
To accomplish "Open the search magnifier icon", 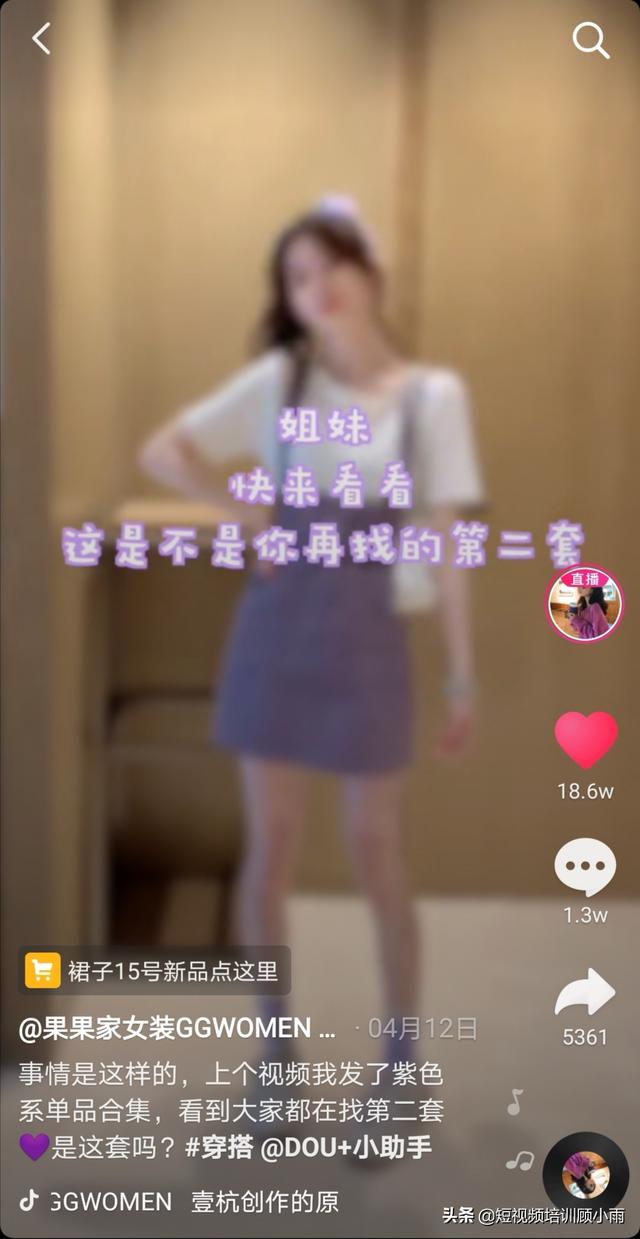I will [x=590, y=40].
